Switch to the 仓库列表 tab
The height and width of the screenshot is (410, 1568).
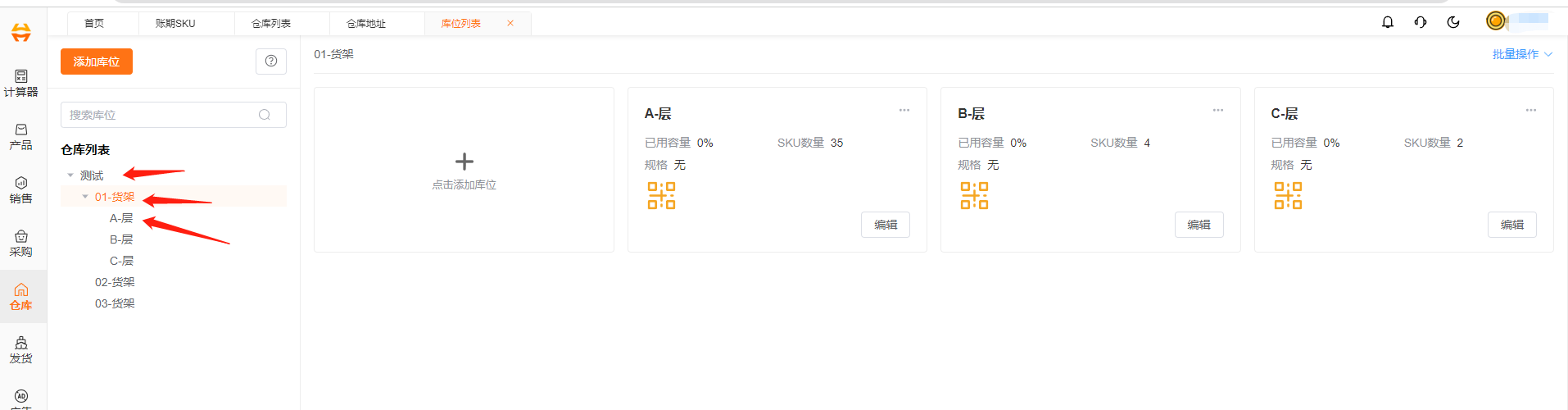point(271,23)
